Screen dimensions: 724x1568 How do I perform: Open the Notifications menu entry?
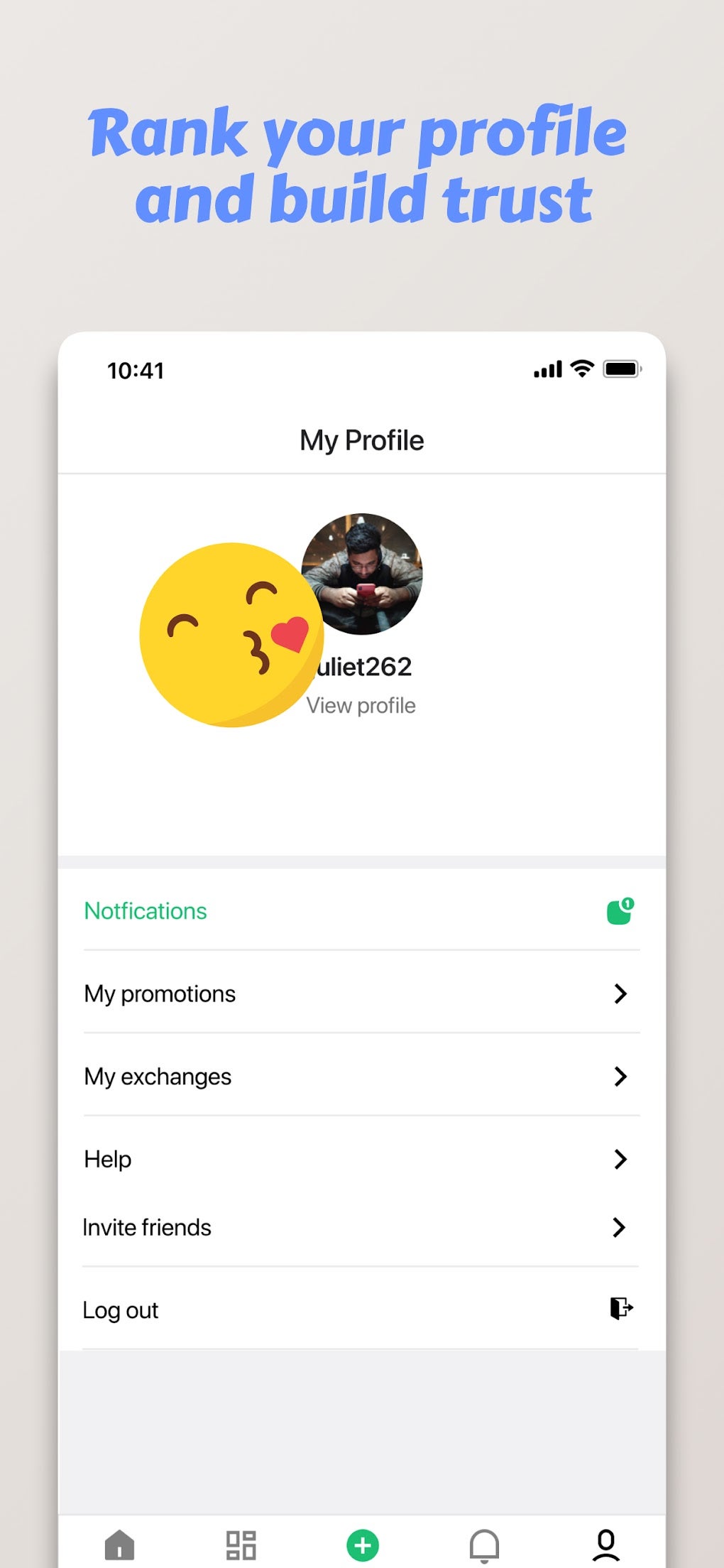tap(145, 911)
